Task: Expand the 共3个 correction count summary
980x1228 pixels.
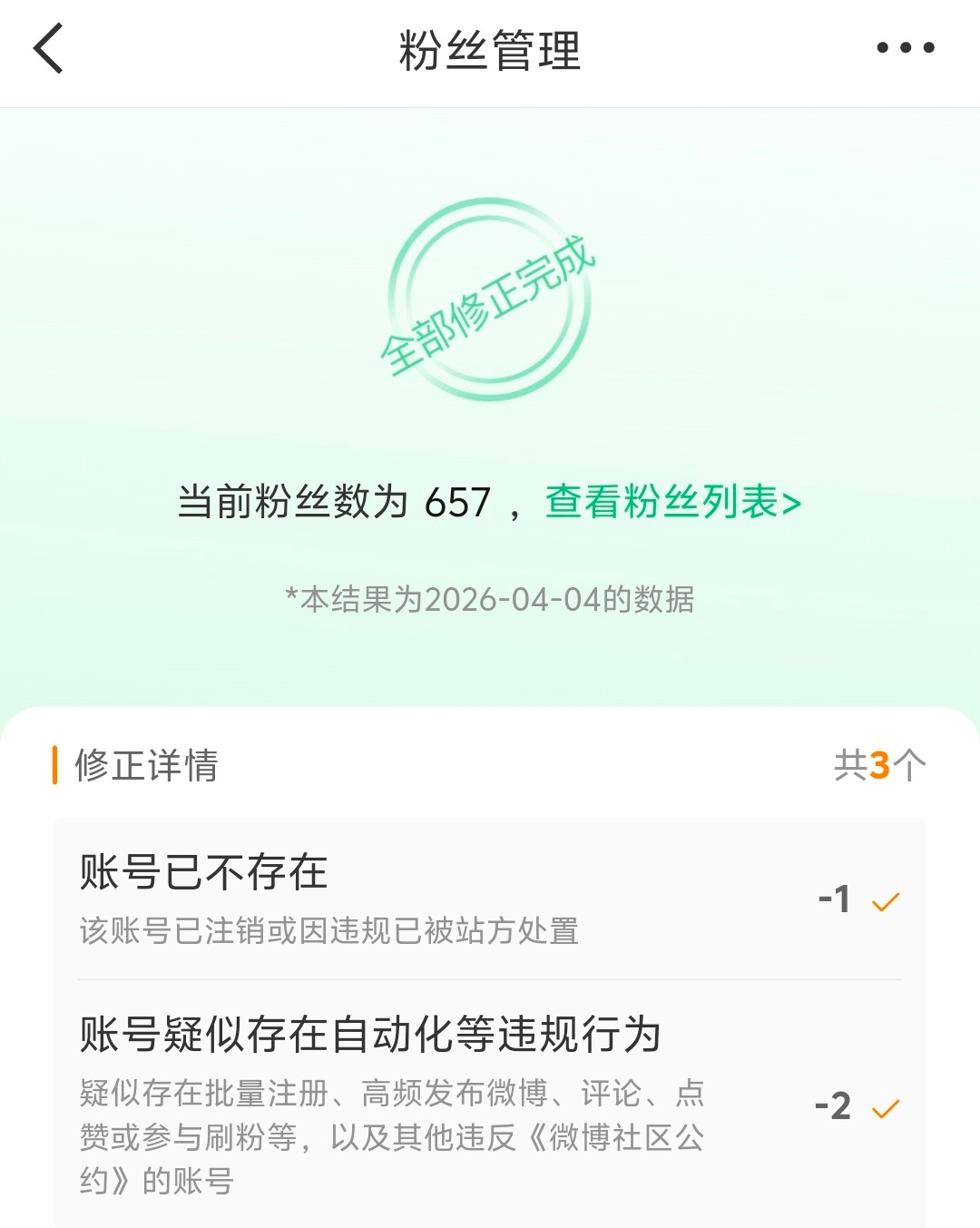Action: point(880,763)
